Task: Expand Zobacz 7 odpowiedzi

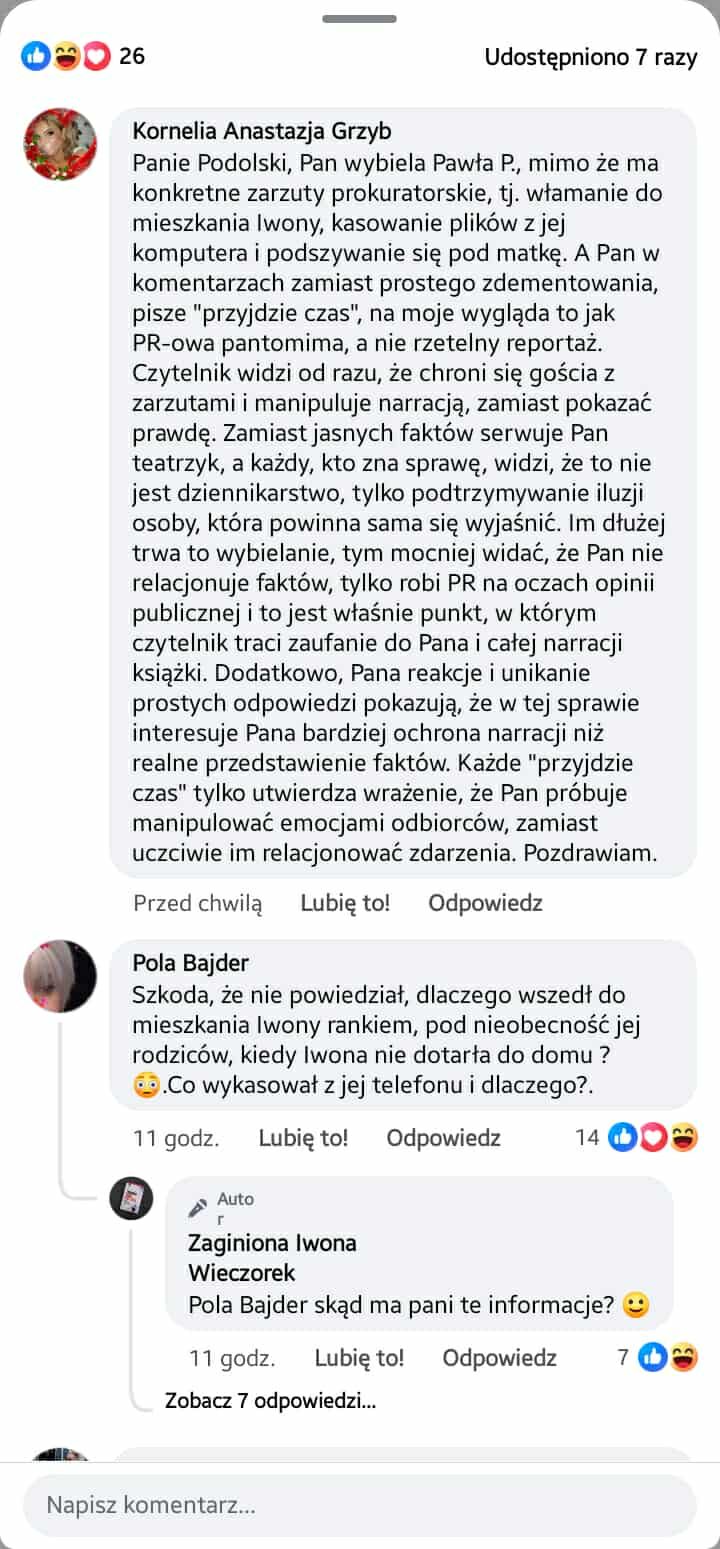Action: click(270, 1400)
